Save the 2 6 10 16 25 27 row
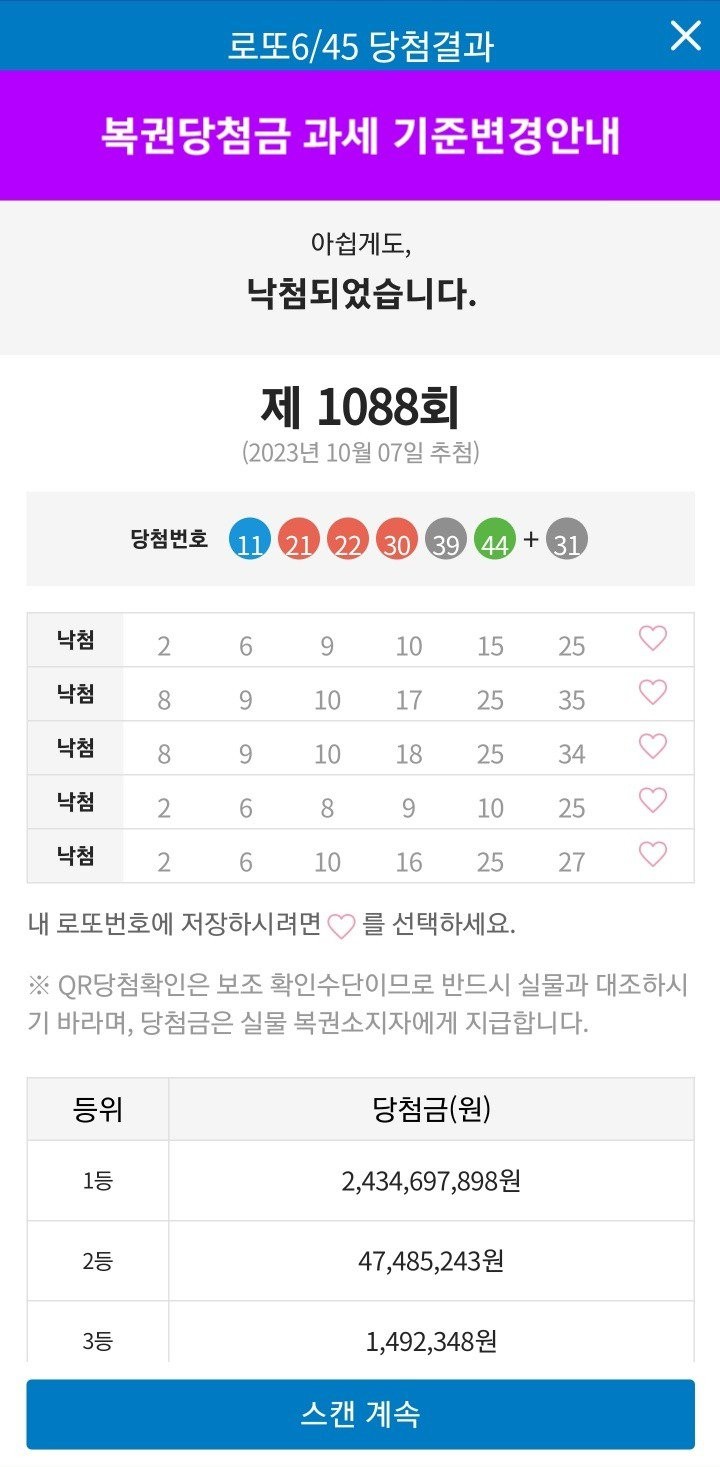720x1467 pixels. (x=652, y=854)
